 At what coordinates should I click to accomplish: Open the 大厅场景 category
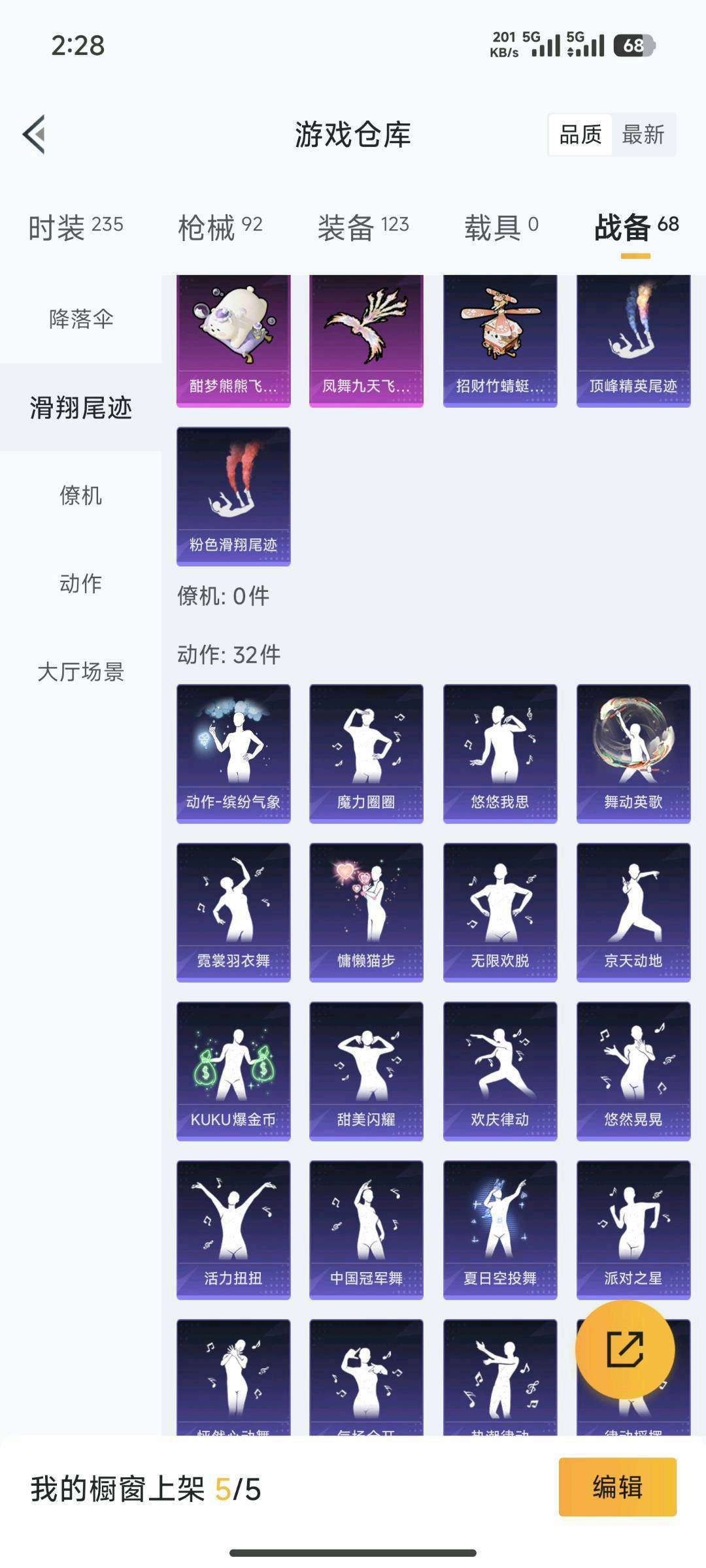(x=81, y=672)
